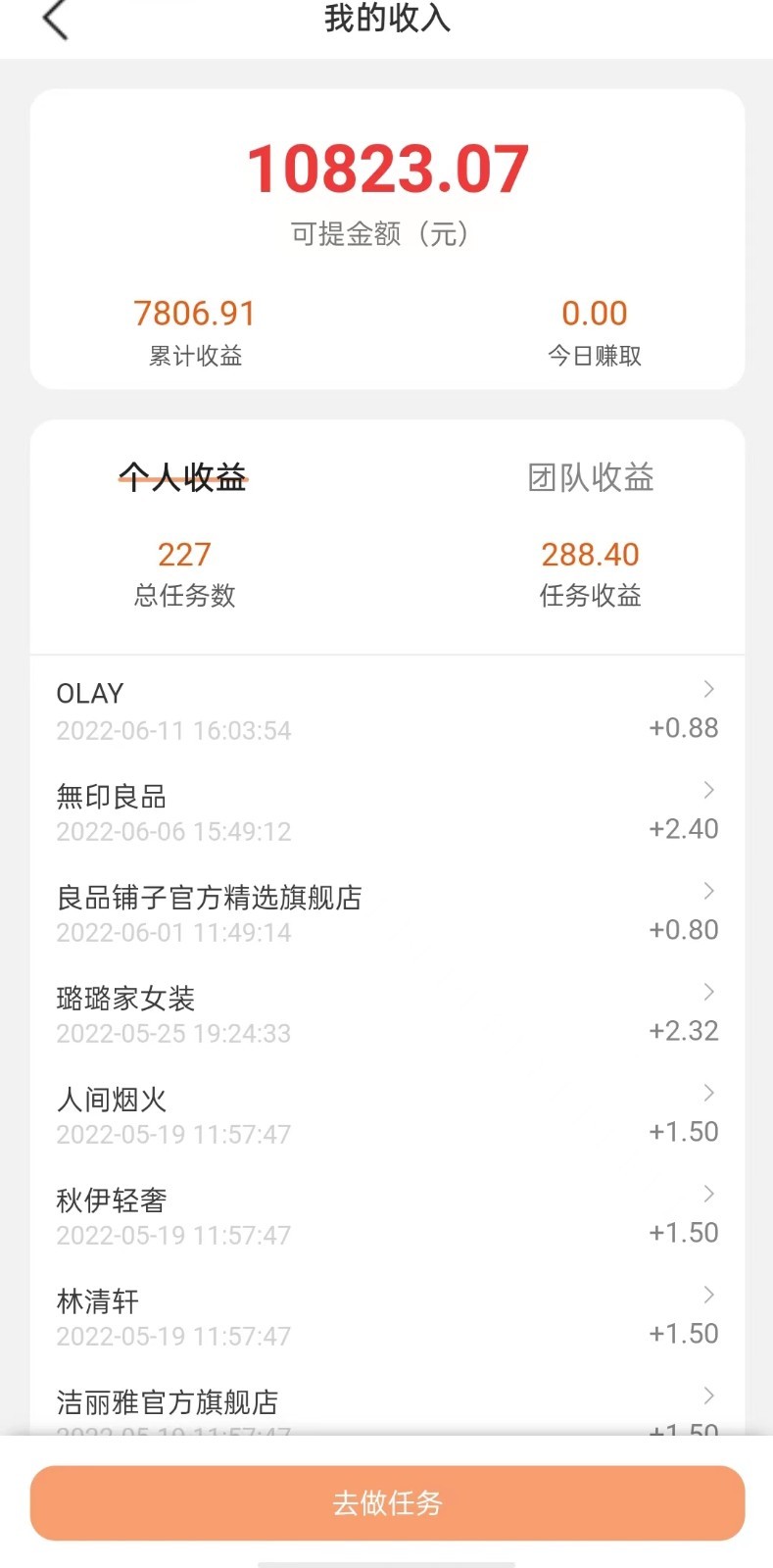Select the 任务收益 amount 288.40
The height and width of the screenshot is (1568, 773).
point(590,555)
